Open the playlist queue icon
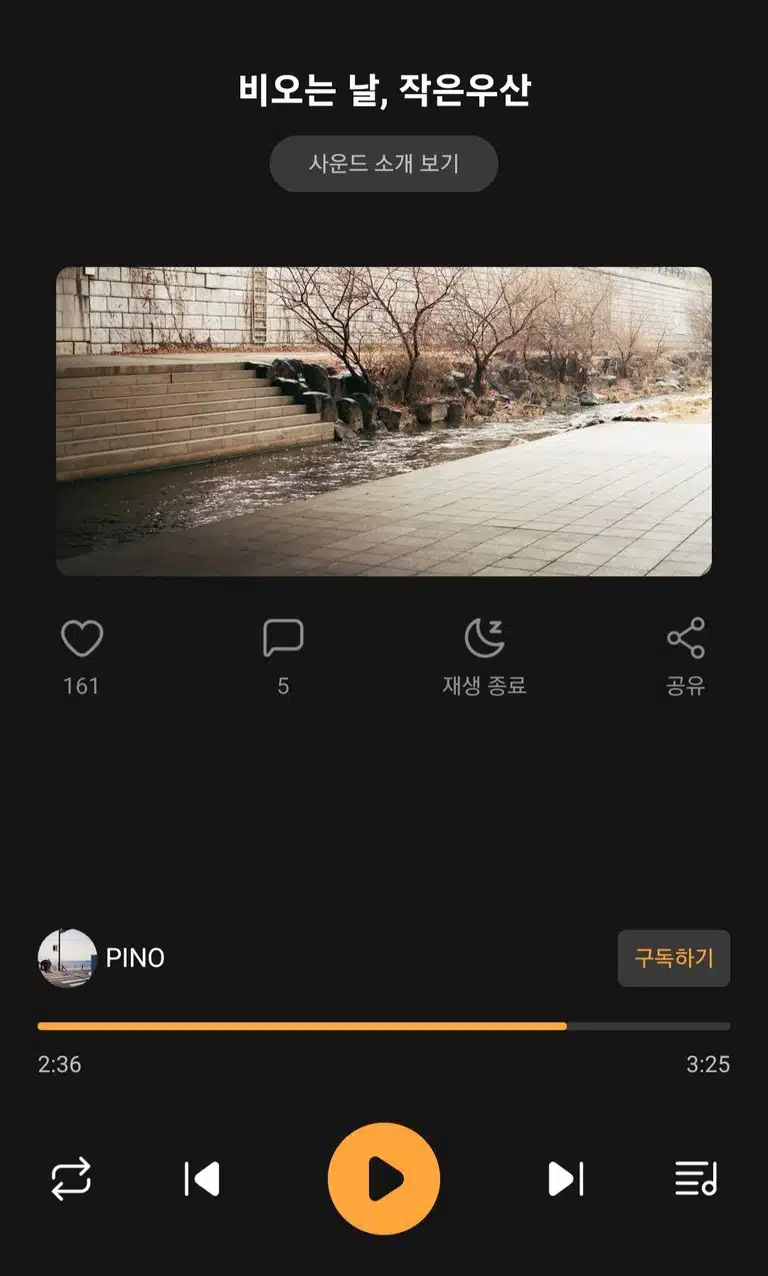Image resolution: width=768 pixels, height=1276 pixels. click(696, 1179)
